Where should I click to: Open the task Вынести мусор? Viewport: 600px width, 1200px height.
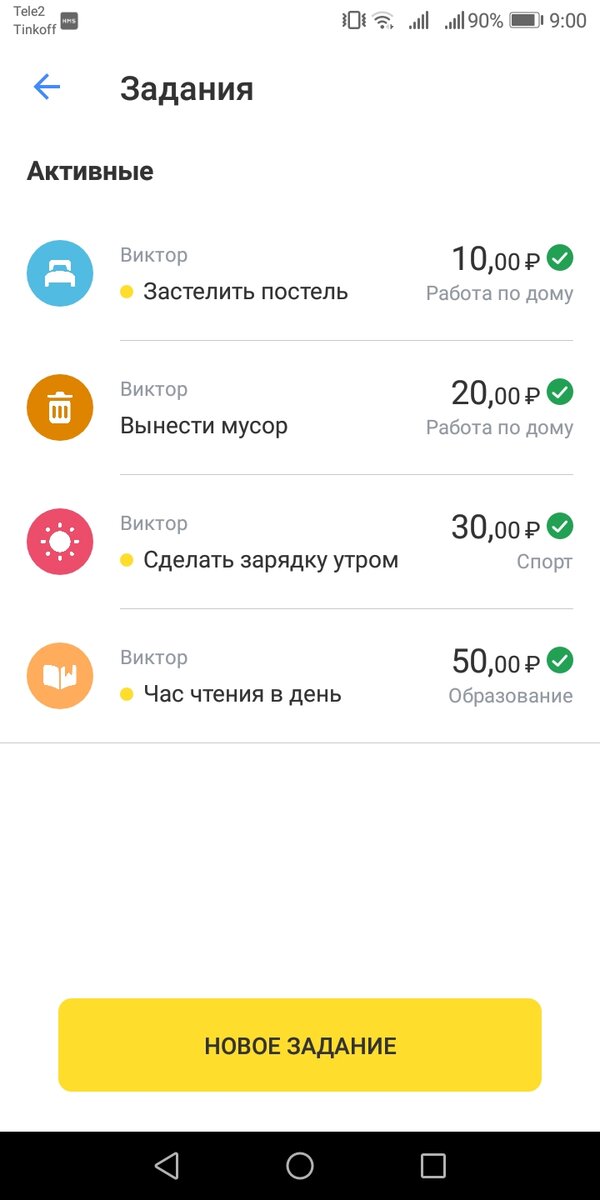300,408
